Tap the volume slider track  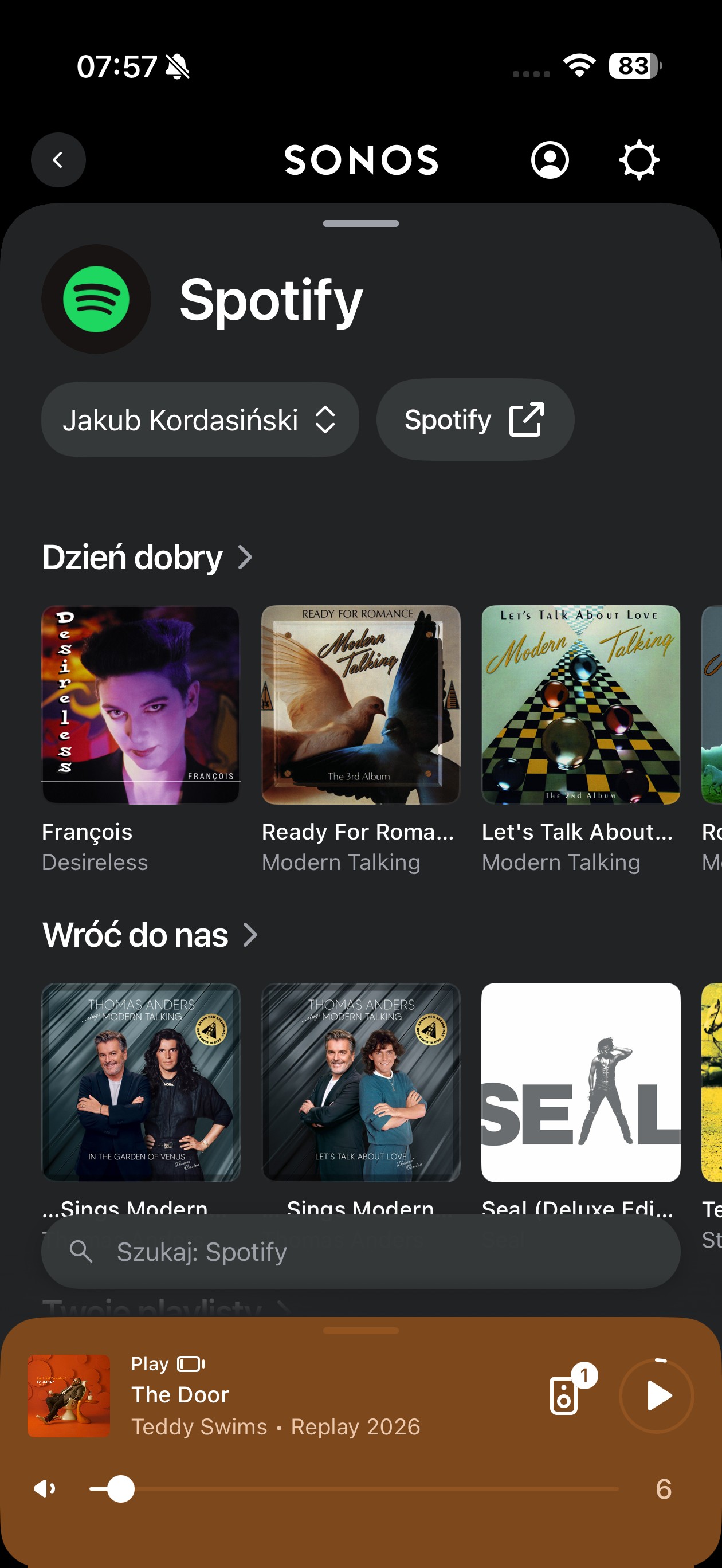coord(365,1489)
